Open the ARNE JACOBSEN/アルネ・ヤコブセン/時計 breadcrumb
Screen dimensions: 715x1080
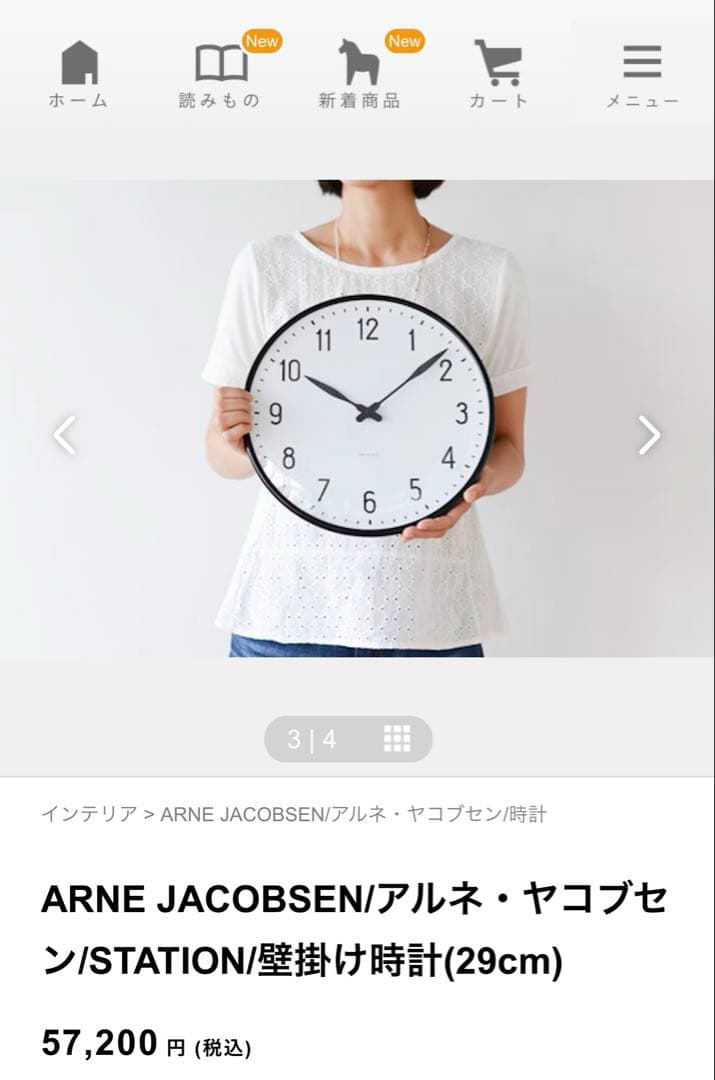click(x=353, y=814)
